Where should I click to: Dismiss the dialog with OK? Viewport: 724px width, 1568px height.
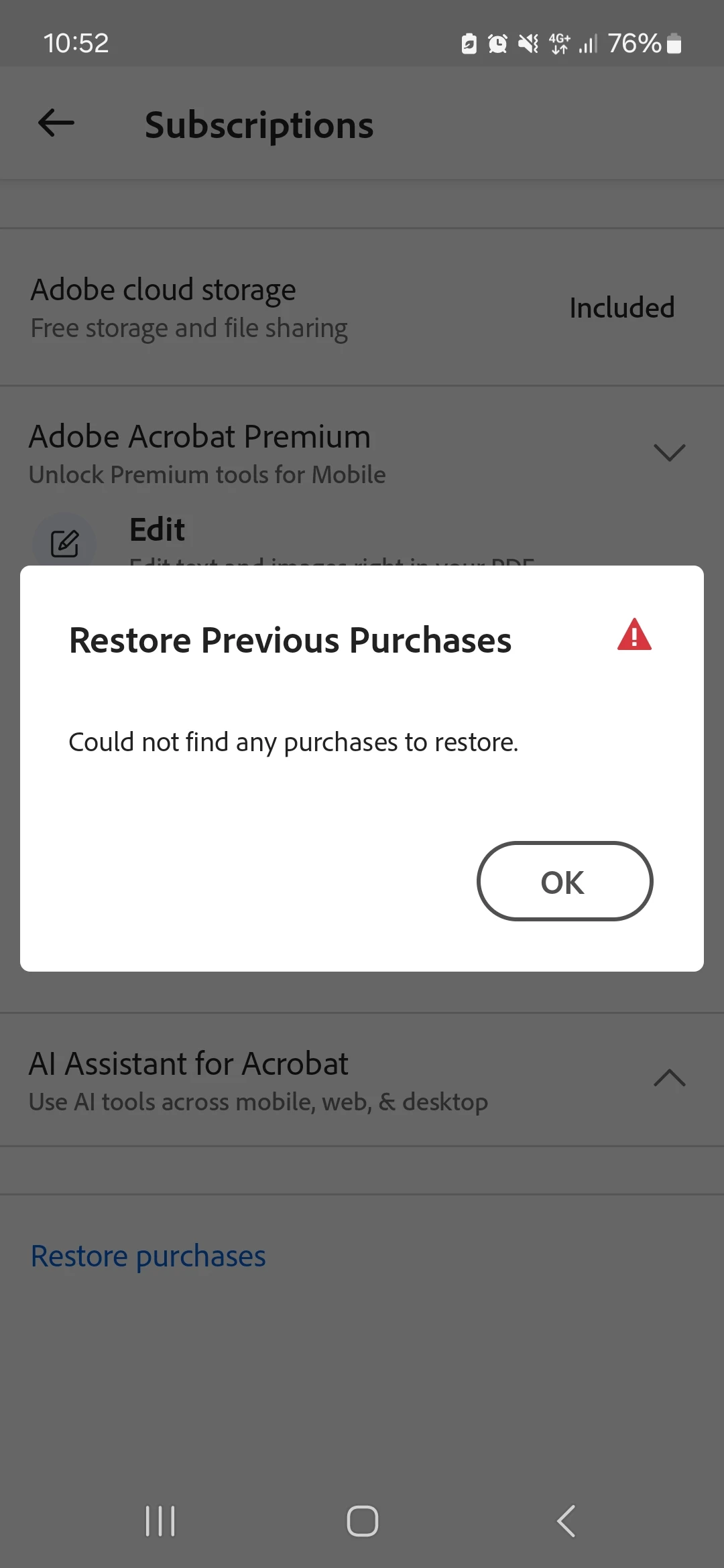(x=564, y=881)
